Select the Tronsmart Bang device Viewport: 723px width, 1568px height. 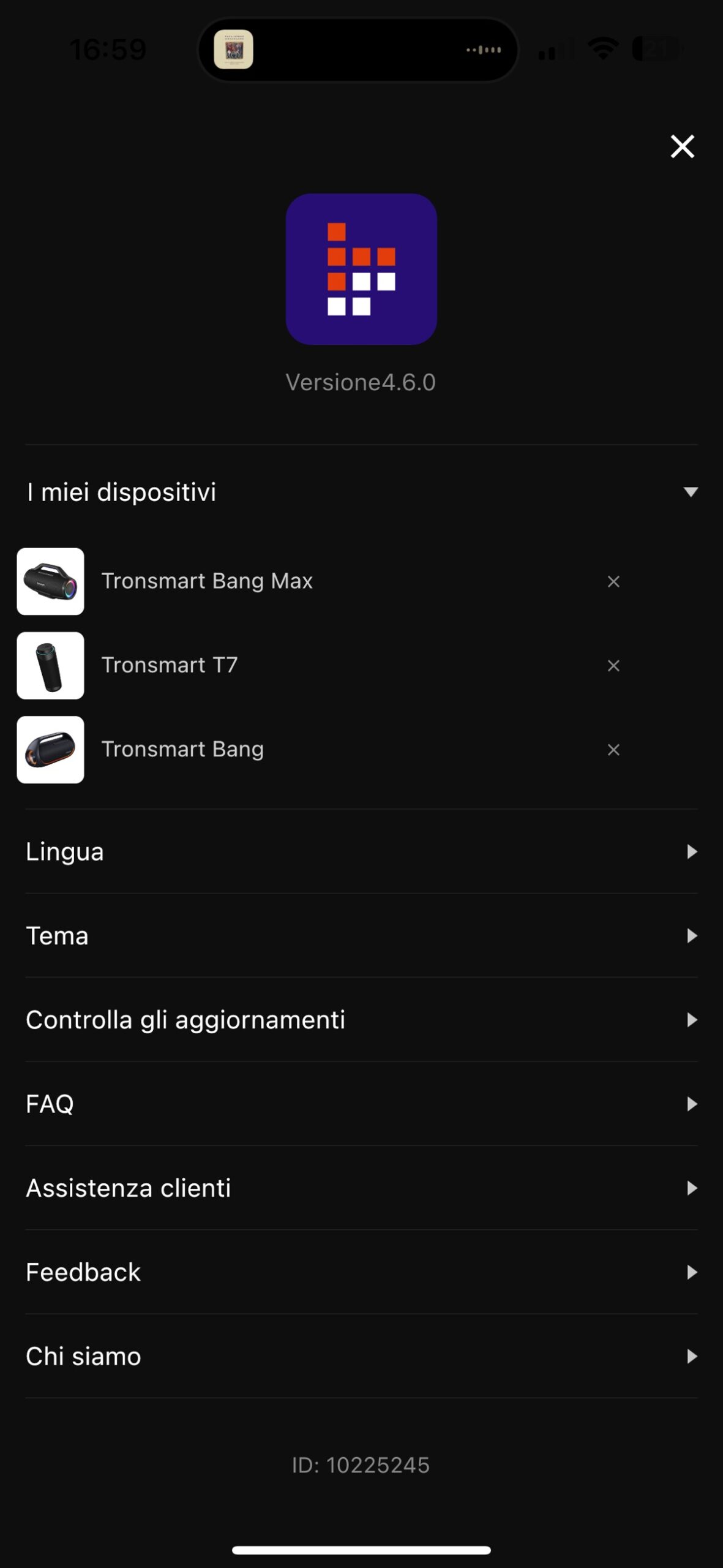click(x=182, y=749)
